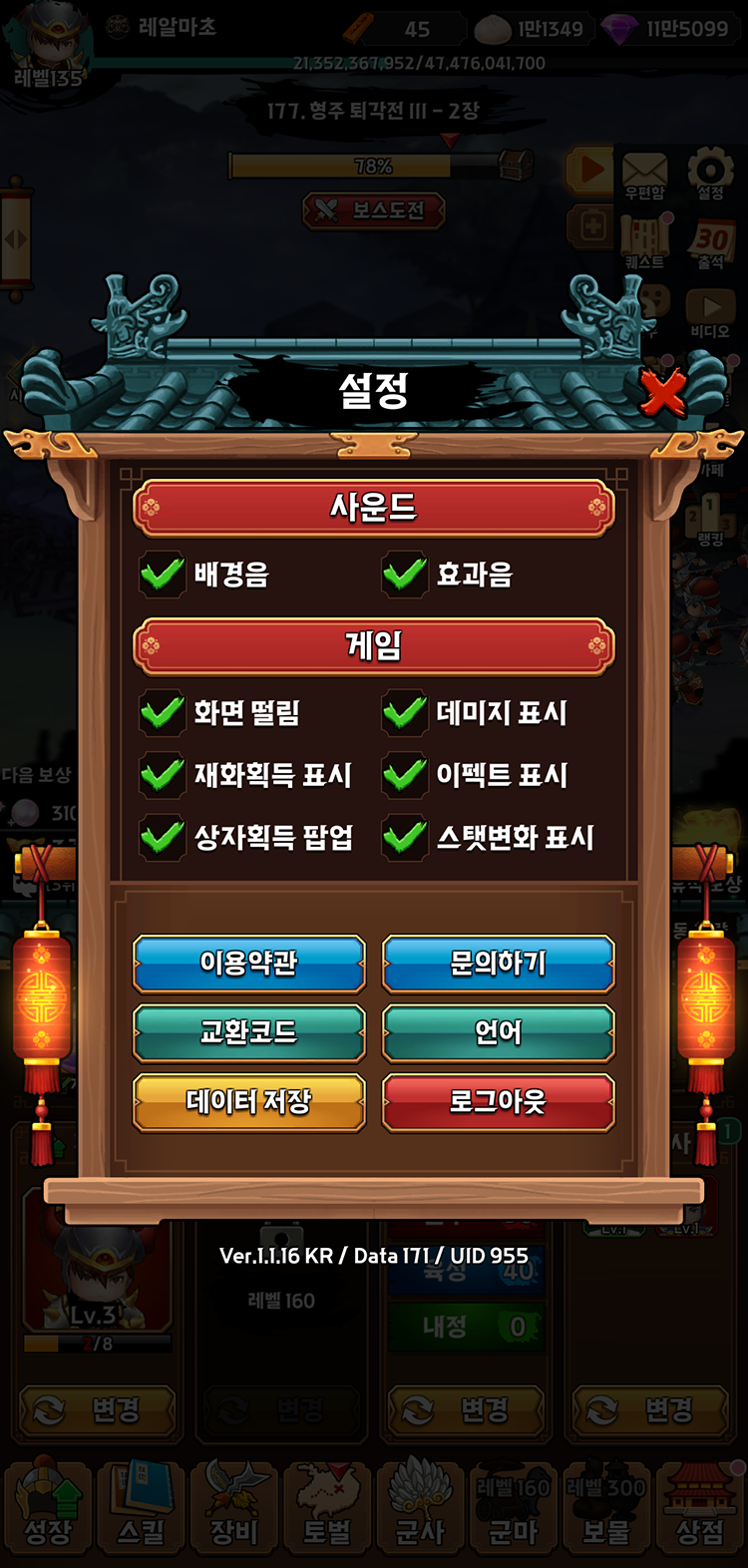748x1568 pixels.
Task: Uncheck 상자획득 팝업
Action: click(x=163, y=837)
